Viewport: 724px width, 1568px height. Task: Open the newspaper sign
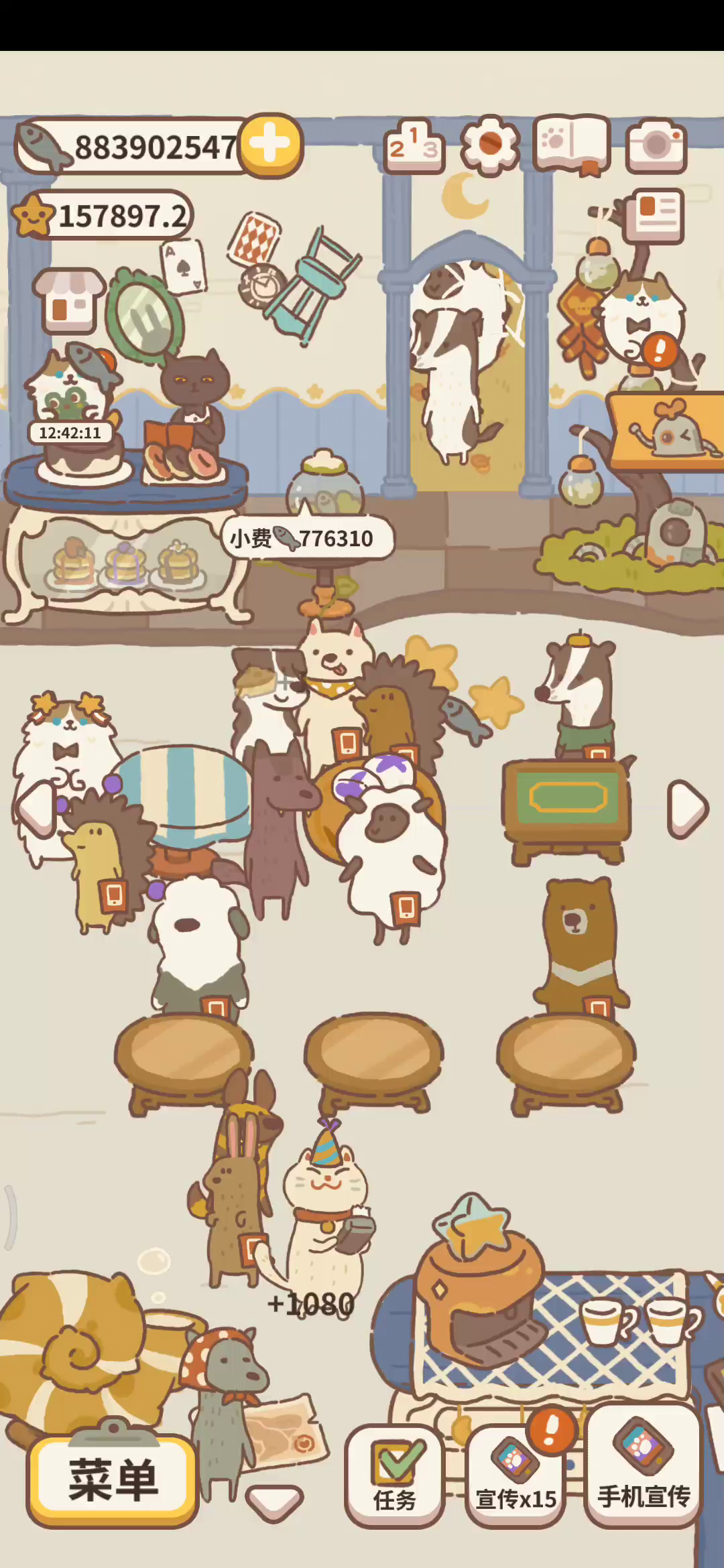[x=653, y=216]
